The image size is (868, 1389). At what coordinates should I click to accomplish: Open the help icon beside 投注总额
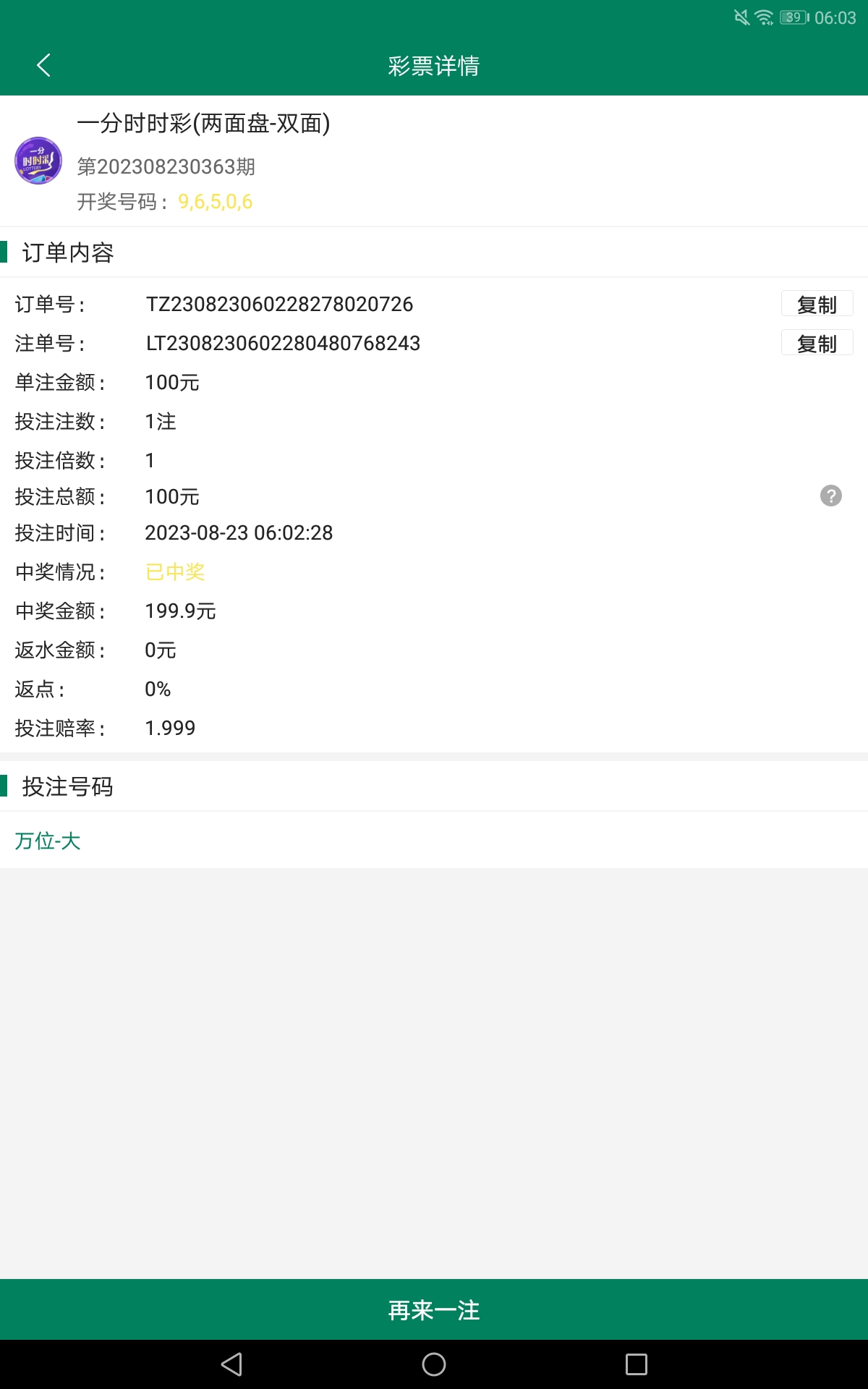[830, 496]
